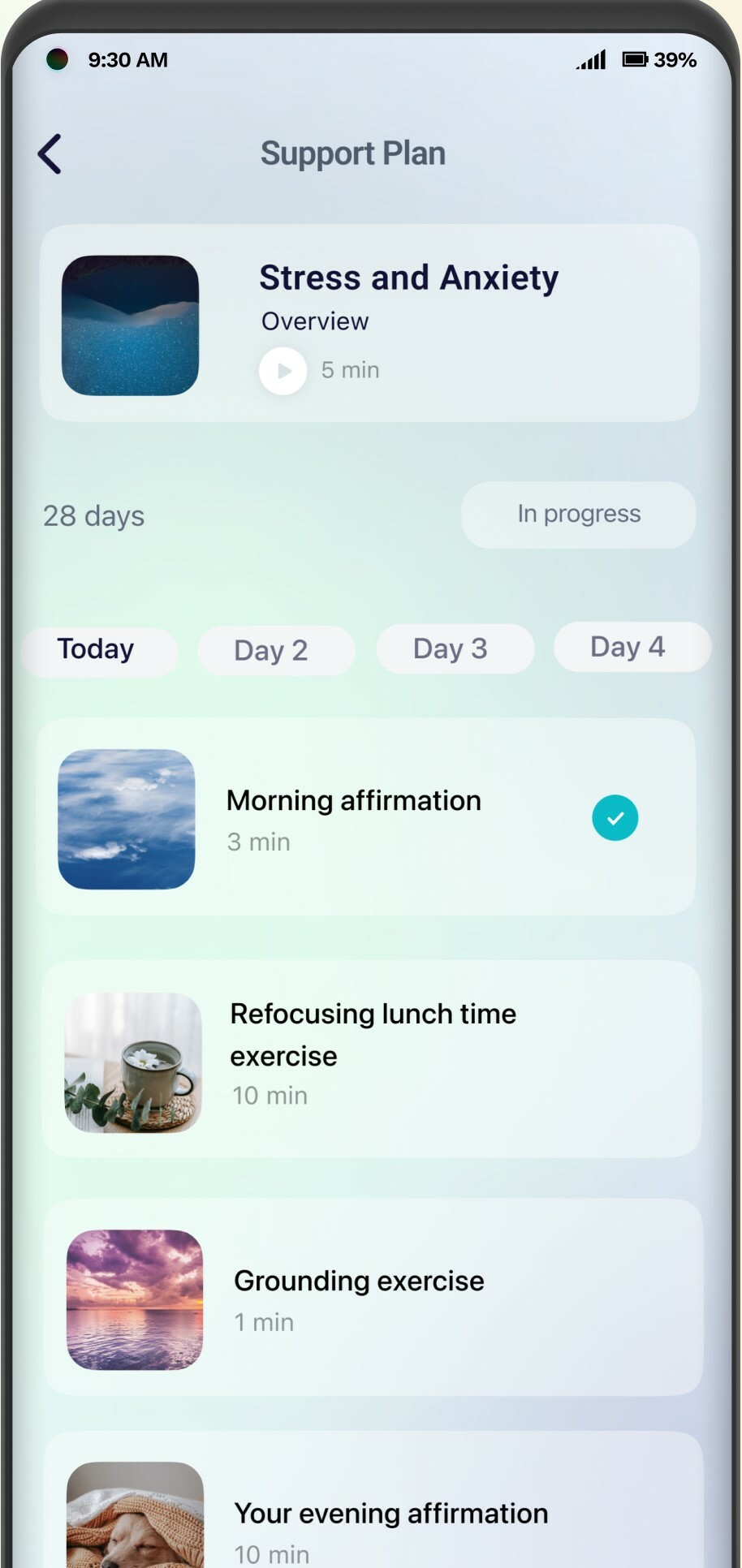742x1568 pixels.
Task: Open the Morning affirmation session
Action: click(x=353, y=818)
